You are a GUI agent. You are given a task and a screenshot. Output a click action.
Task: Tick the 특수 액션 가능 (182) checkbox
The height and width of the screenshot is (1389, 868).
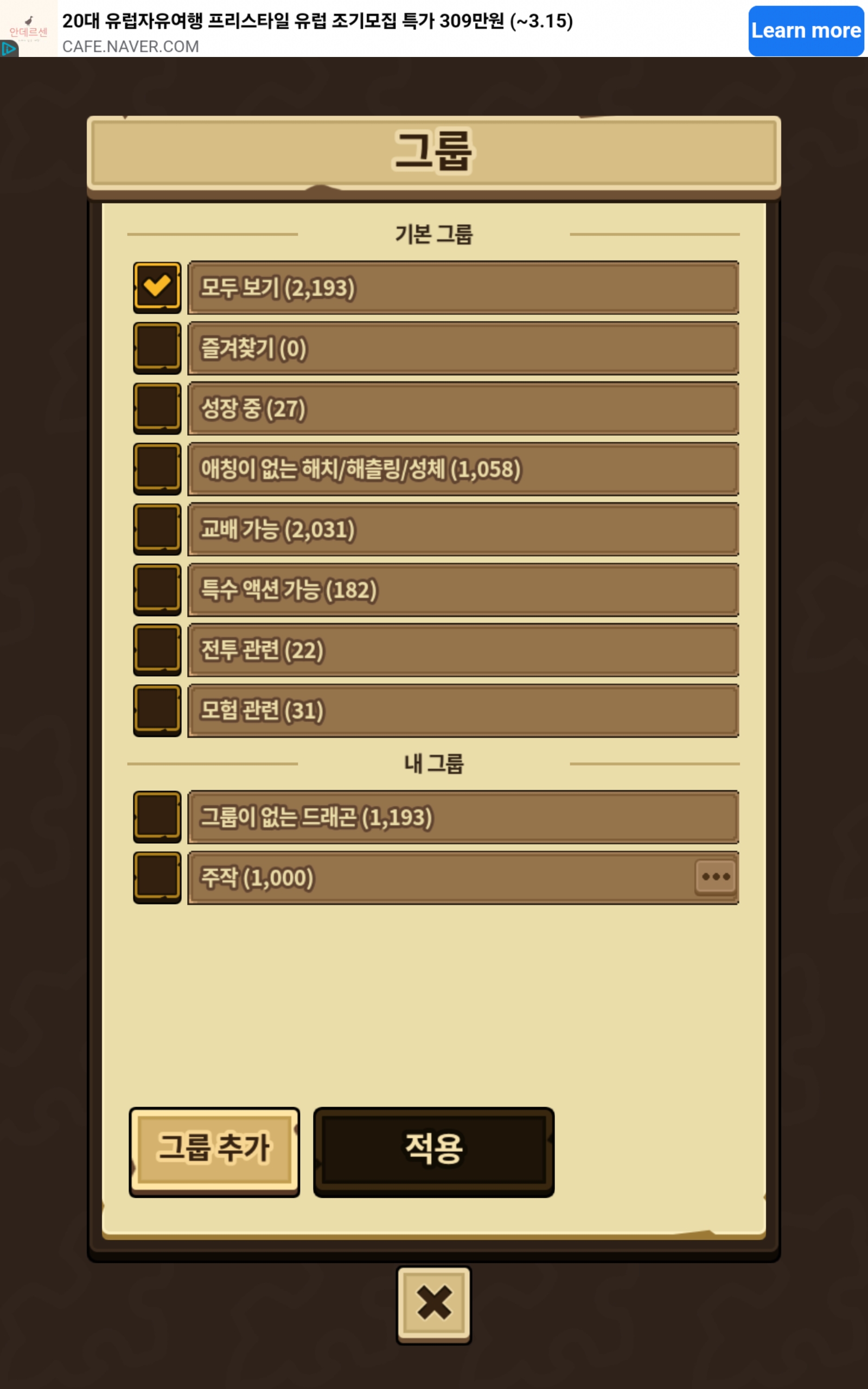(157, 589)
